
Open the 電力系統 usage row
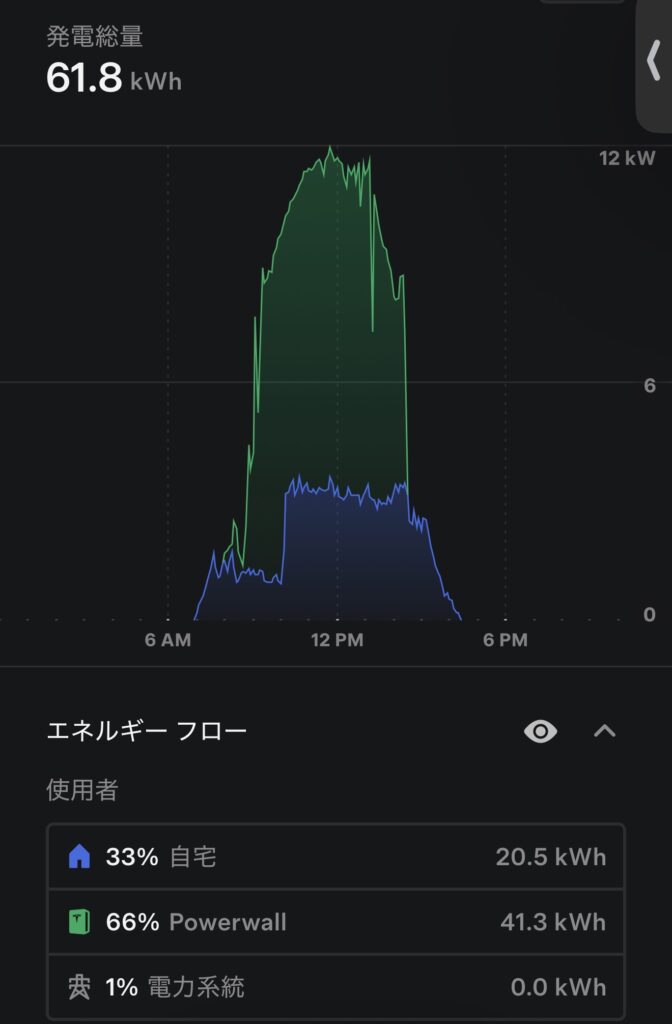coord(336,988)
